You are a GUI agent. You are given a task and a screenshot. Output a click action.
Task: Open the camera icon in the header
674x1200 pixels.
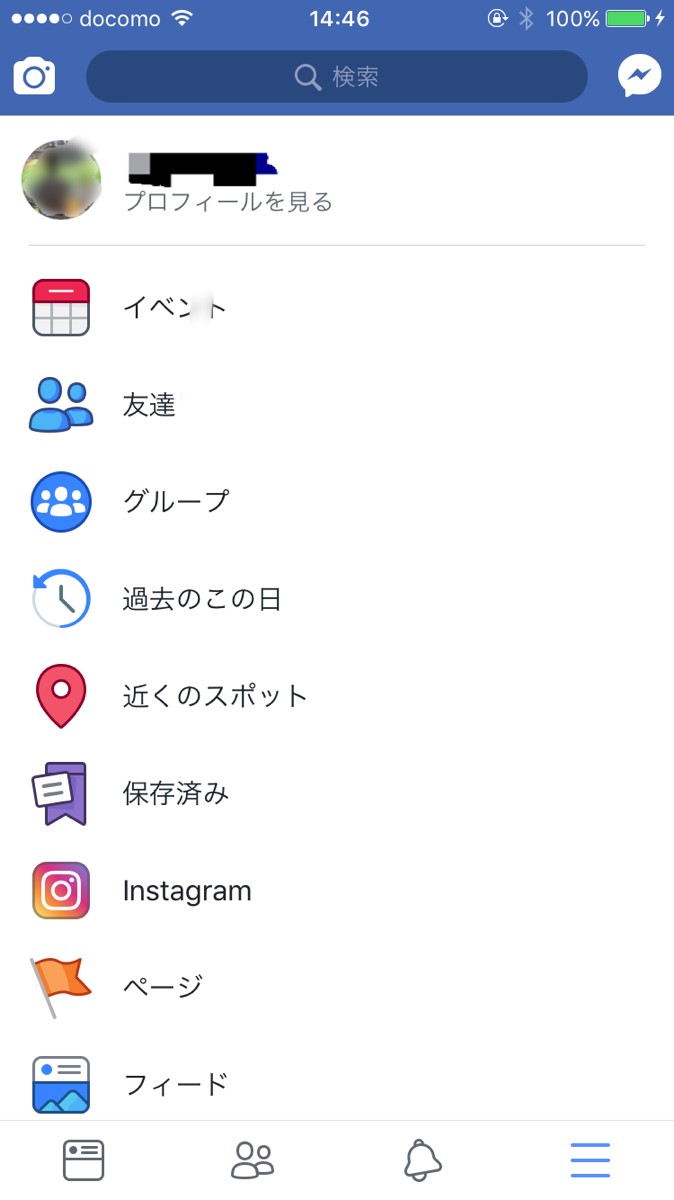coord(34,77)
